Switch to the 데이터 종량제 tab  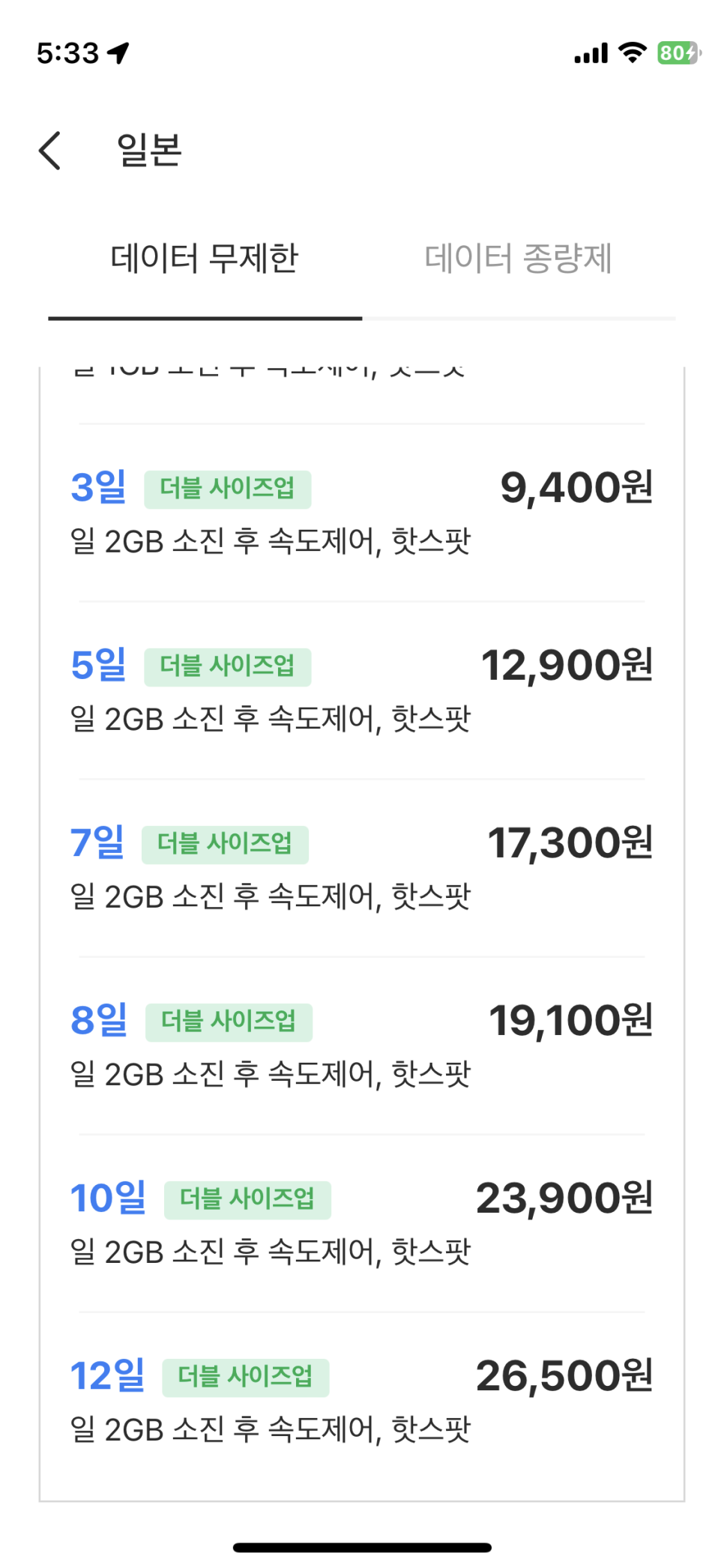pyautogui.click(x=519, y=259)
